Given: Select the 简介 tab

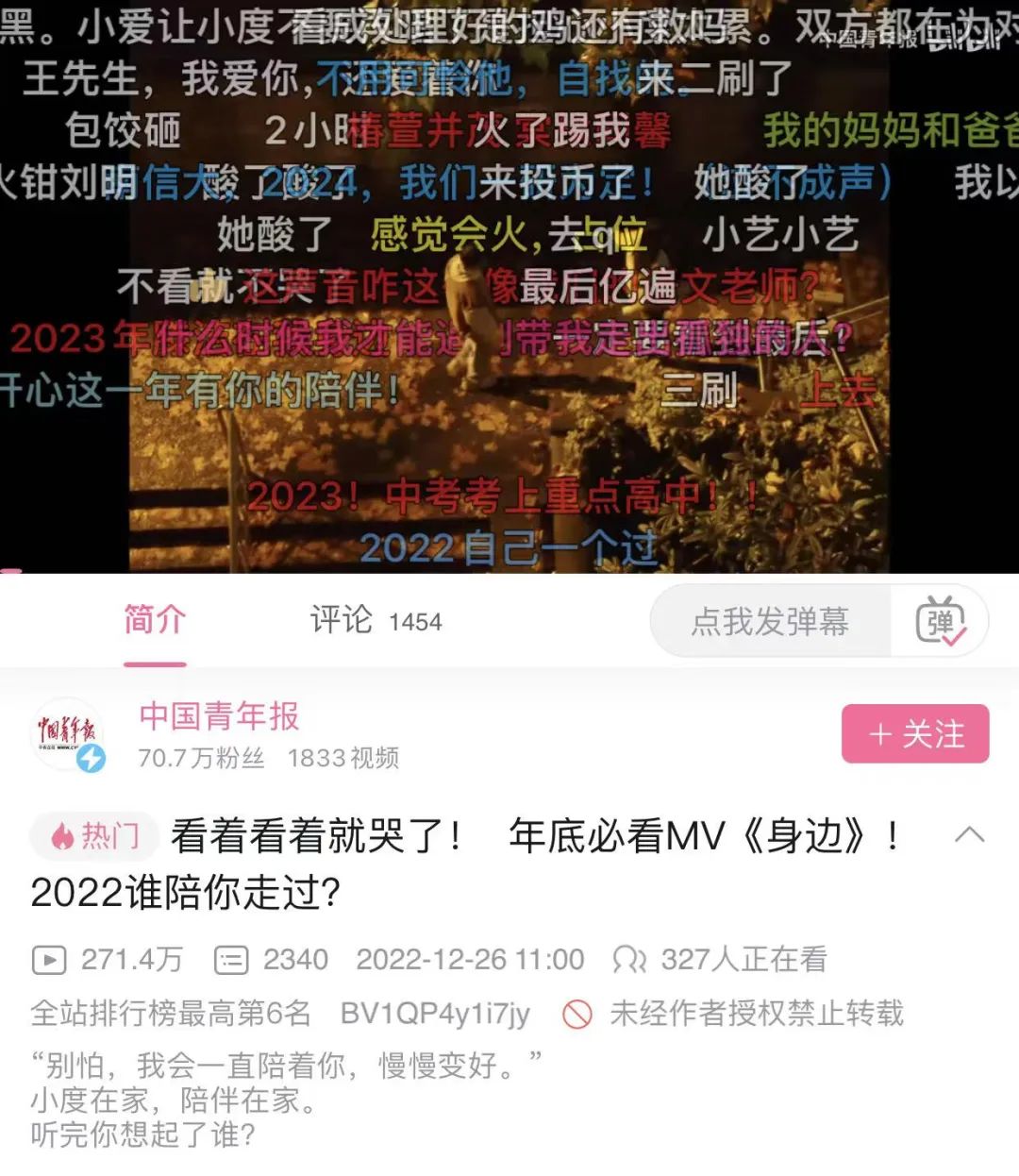Looking at the screenshot, I should tap(155, 621).
